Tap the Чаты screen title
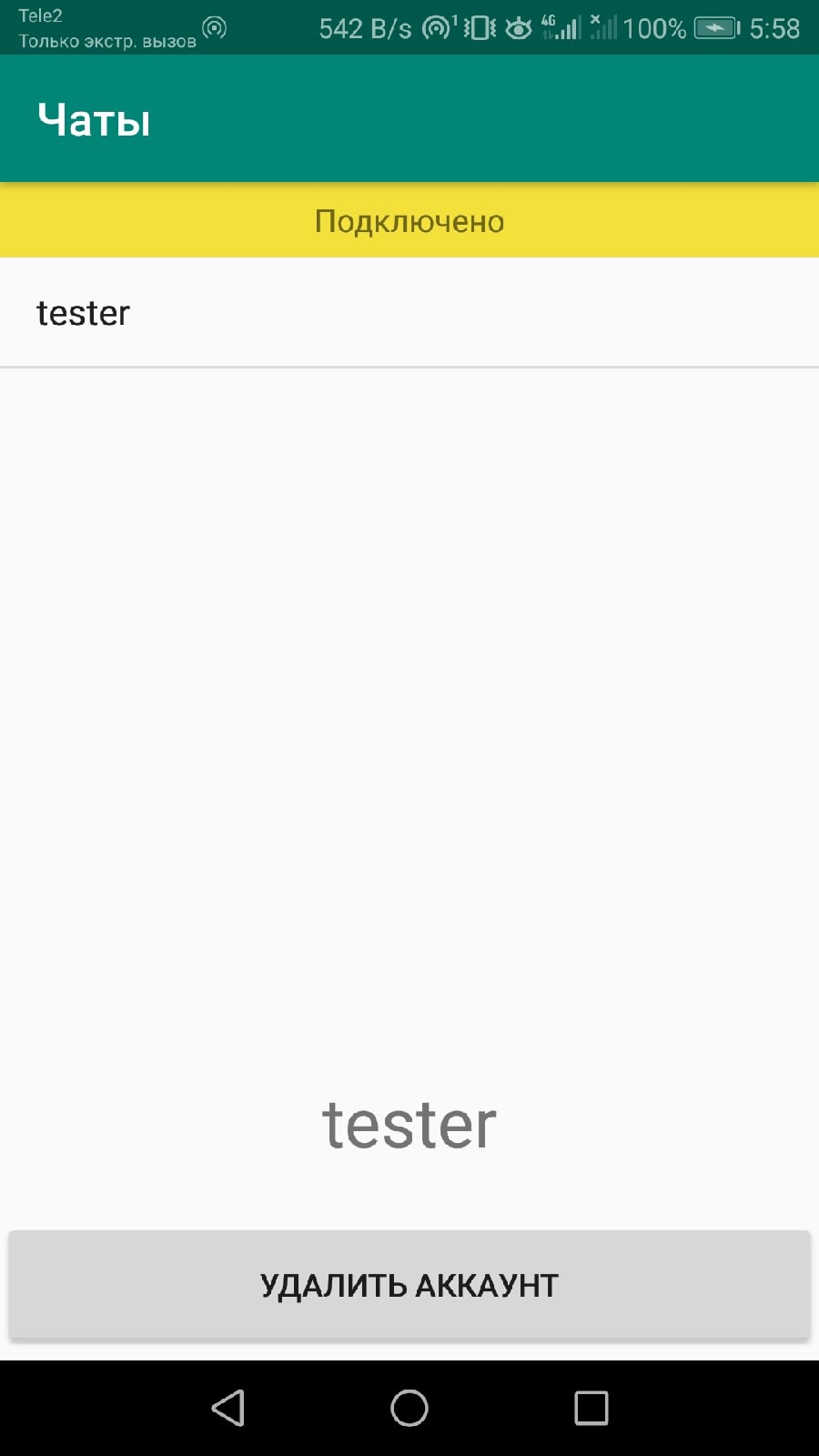819x1456 pixels. [x=95, y=118]
